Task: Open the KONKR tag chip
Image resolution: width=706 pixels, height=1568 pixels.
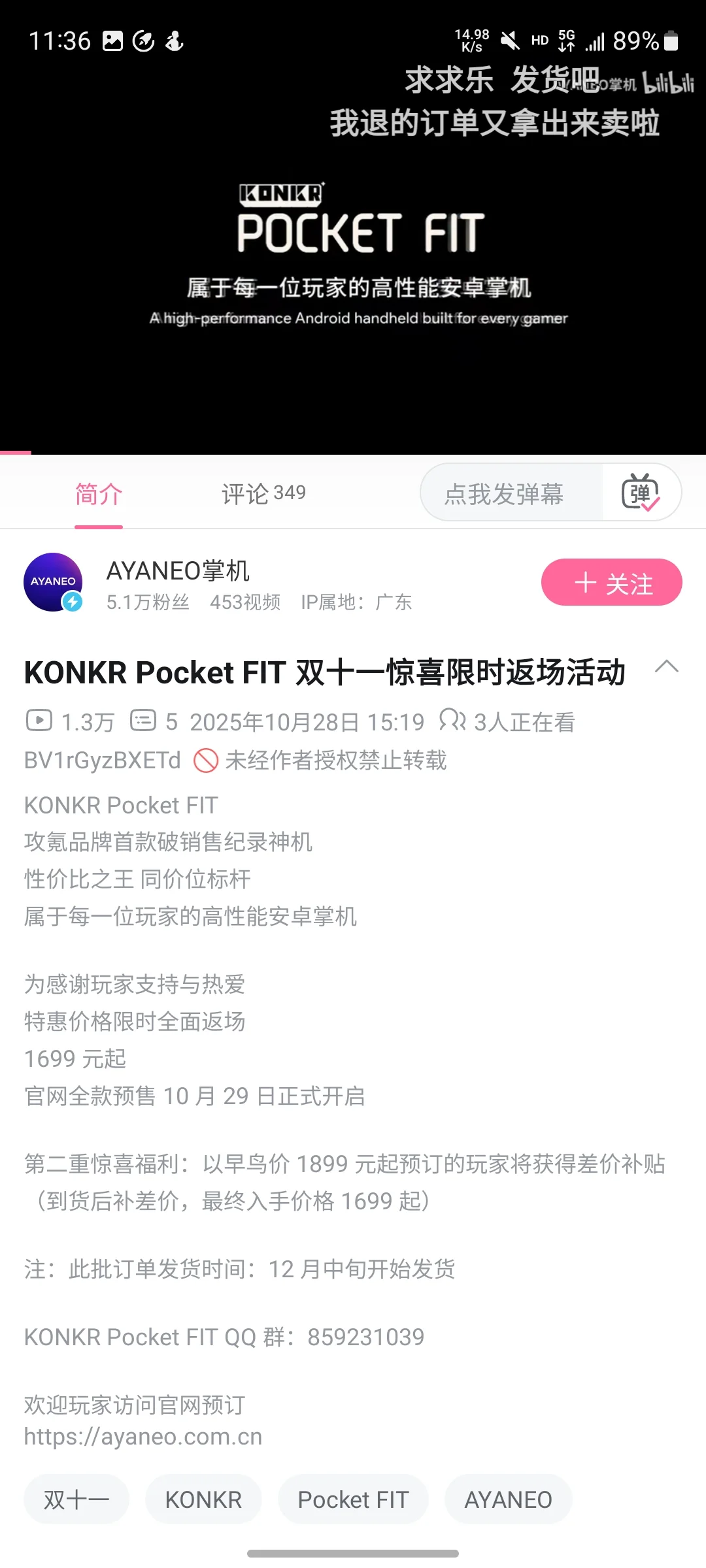Action: pos(203,1499)
